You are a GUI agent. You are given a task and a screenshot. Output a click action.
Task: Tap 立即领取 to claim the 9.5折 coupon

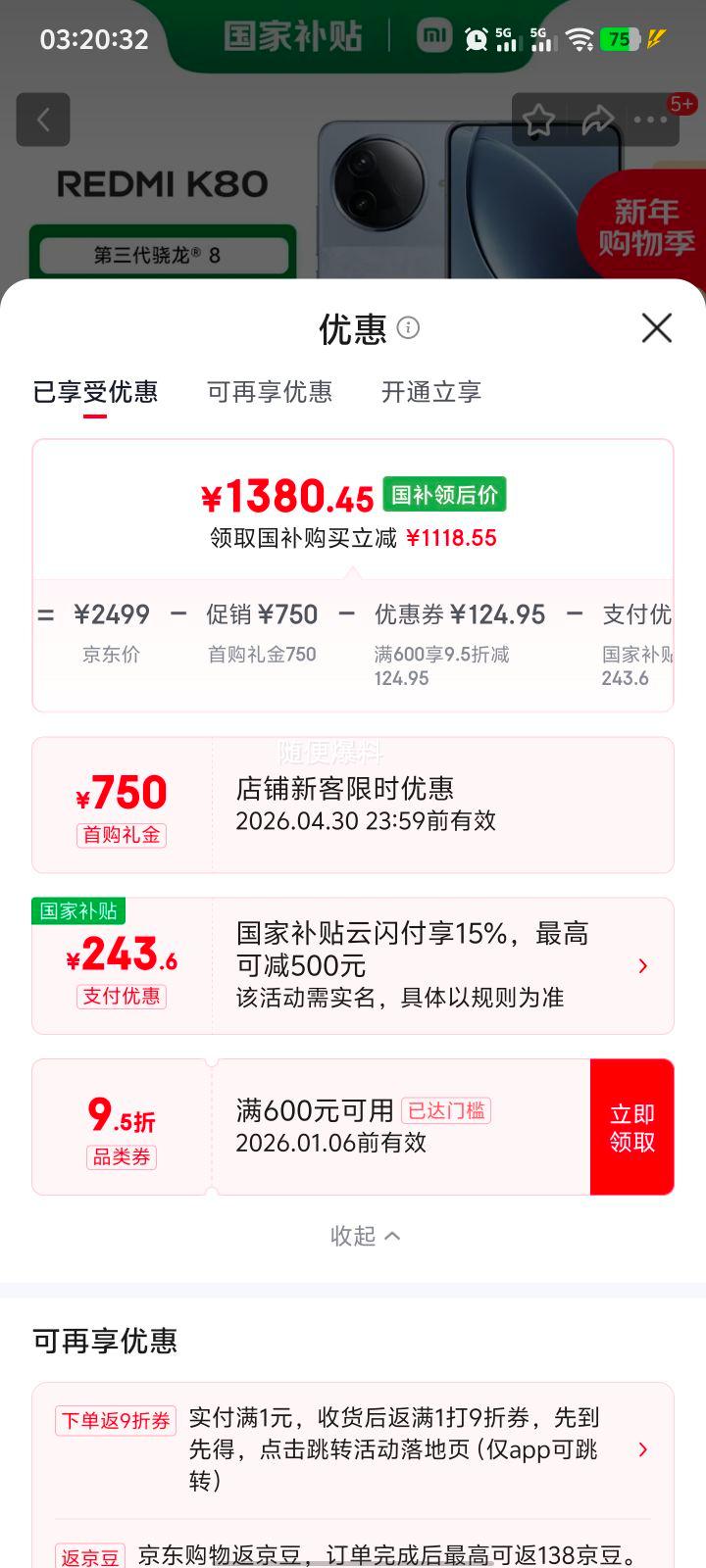click(x=631, y=1125)
